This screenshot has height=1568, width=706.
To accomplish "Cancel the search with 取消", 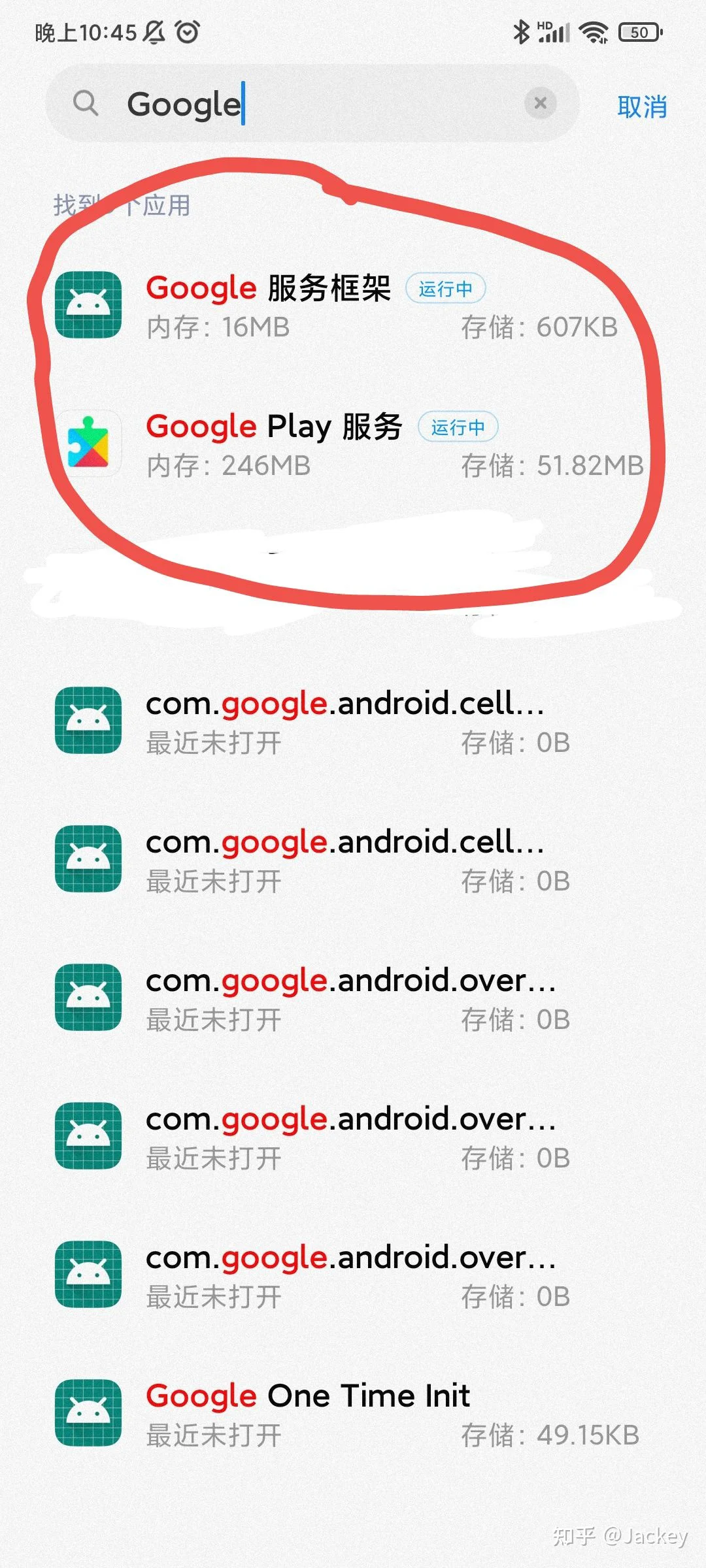I will click(641, 106).
